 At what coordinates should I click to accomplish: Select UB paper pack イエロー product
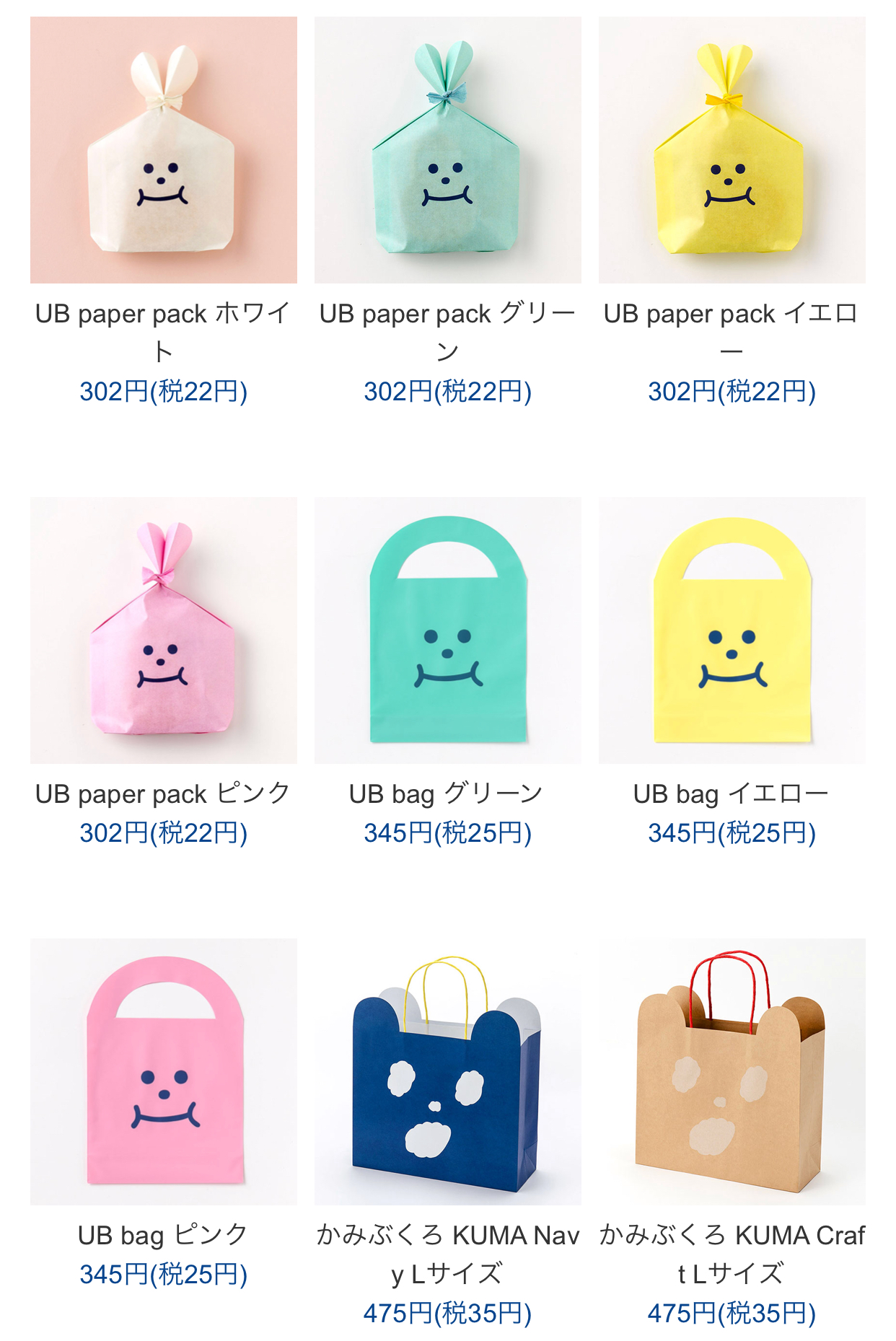[x=732, y=150]
